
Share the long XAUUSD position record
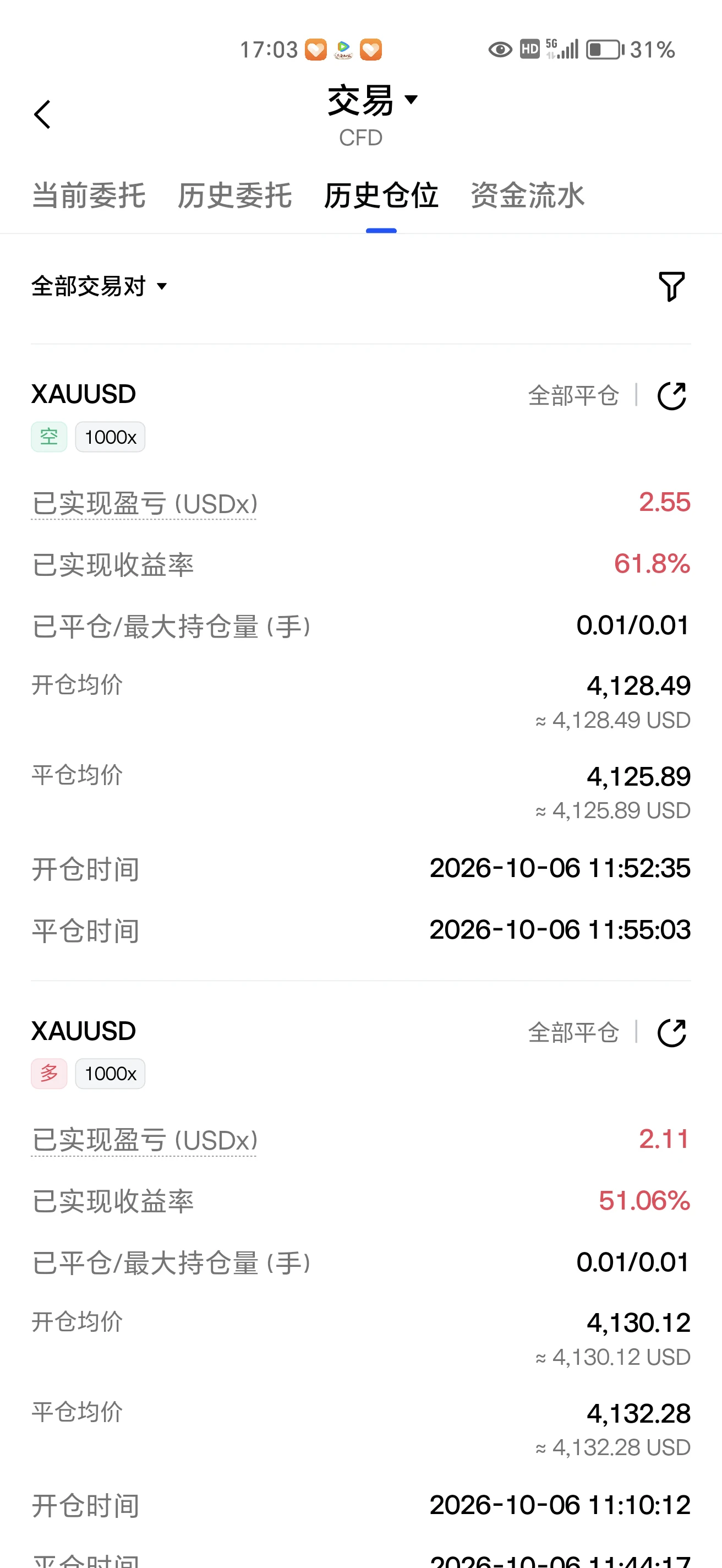pyautogui.click(x=671, y=1032)
